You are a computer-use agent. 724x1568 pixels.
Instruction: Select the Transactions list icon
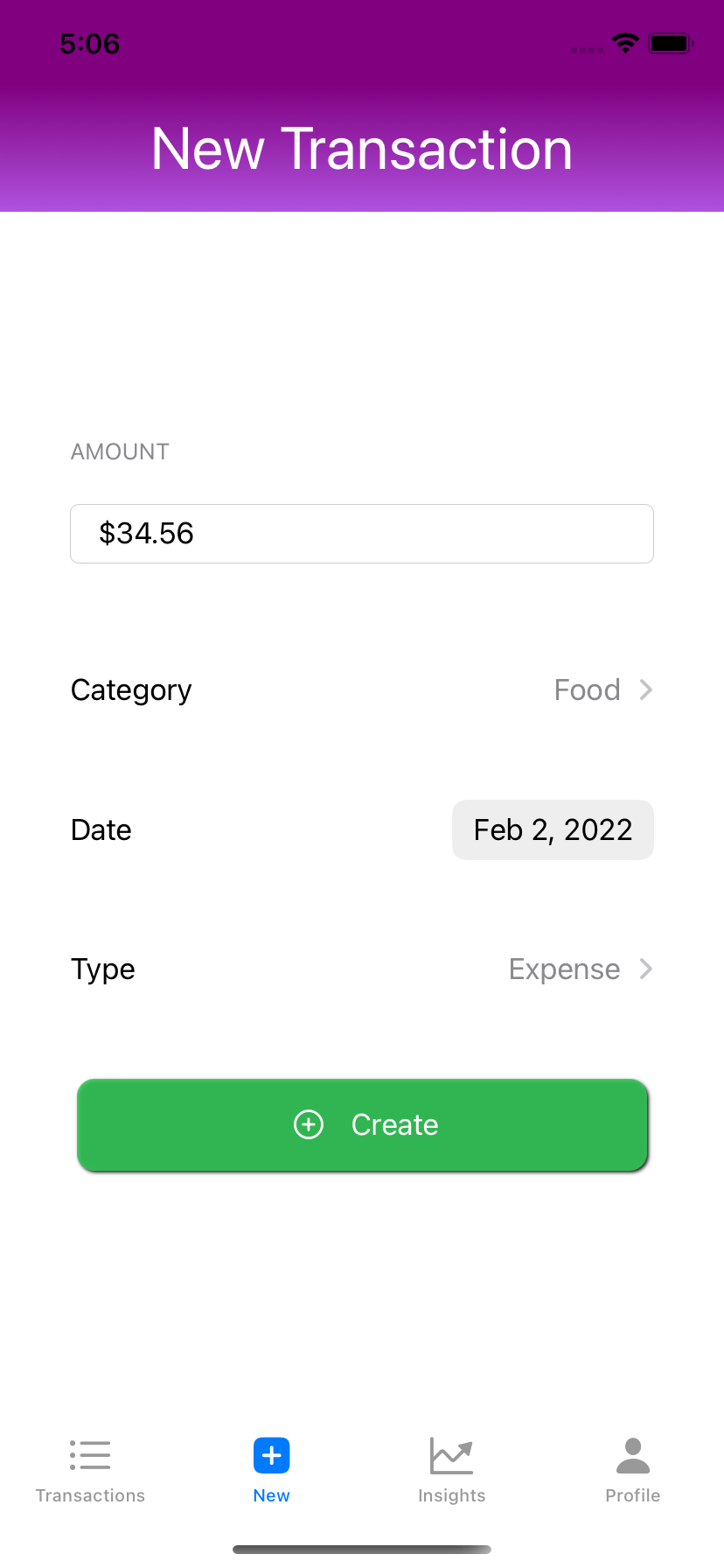click(x=90, y=1454)
